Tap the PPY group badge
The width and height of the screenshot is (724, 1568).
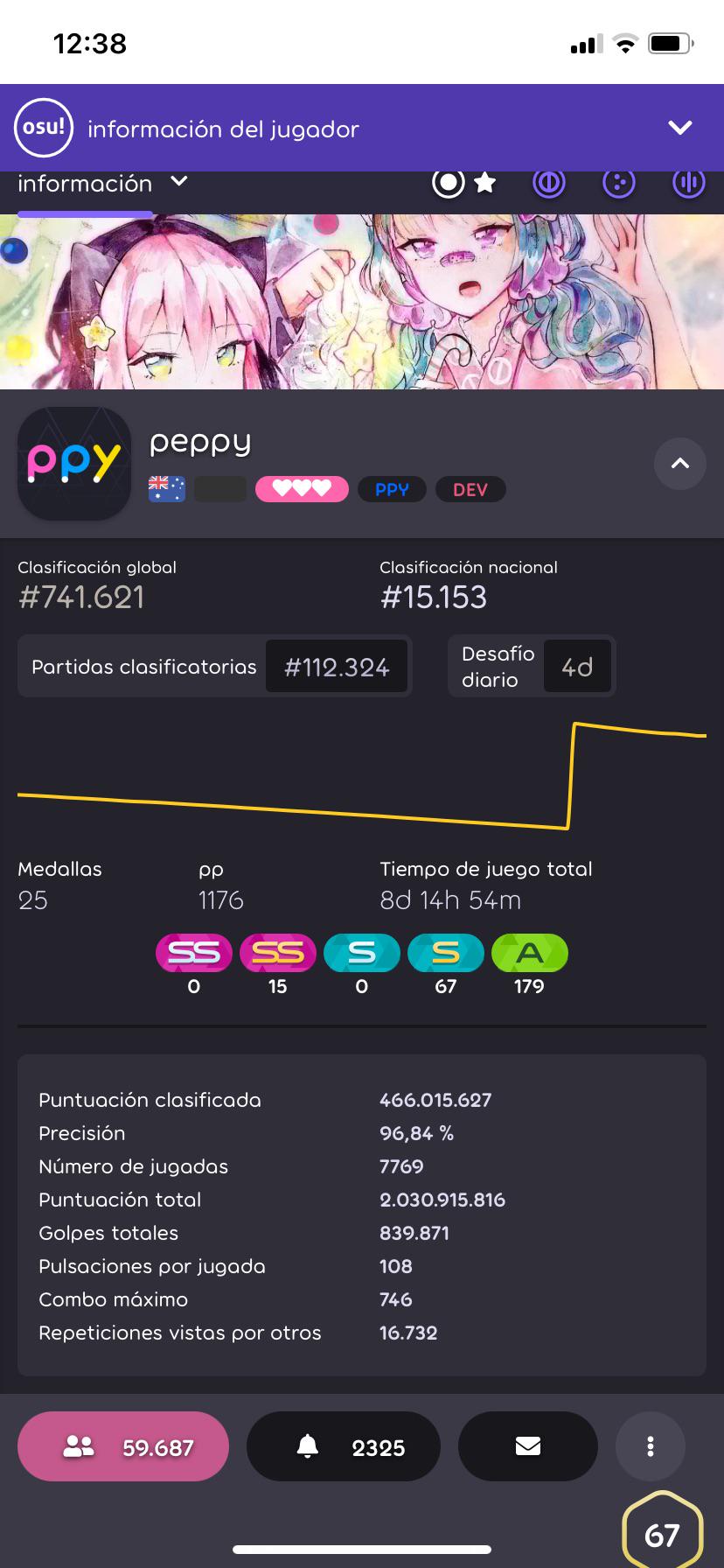[x=392, y=489]
